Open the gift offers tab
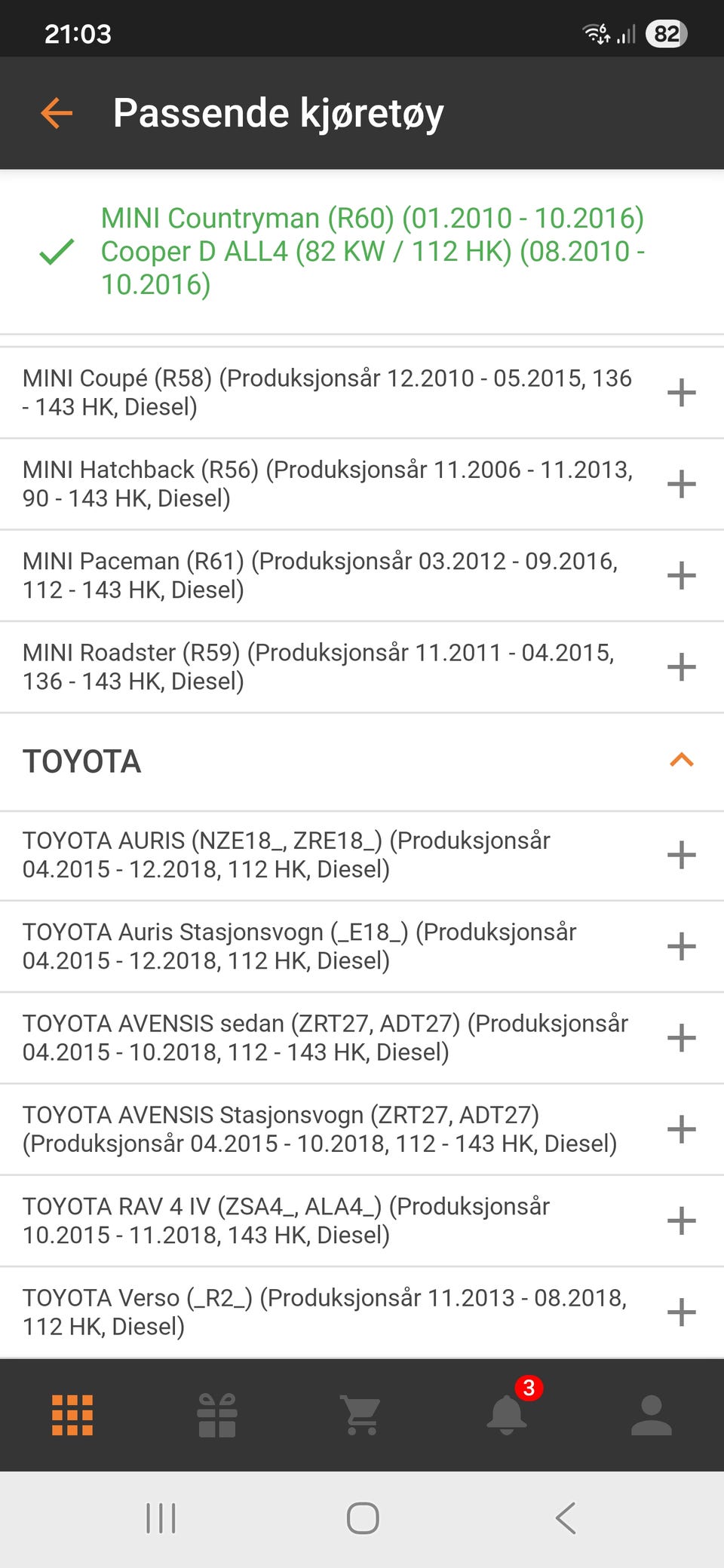This screenshot has height=1568, width=724. 217,1415
